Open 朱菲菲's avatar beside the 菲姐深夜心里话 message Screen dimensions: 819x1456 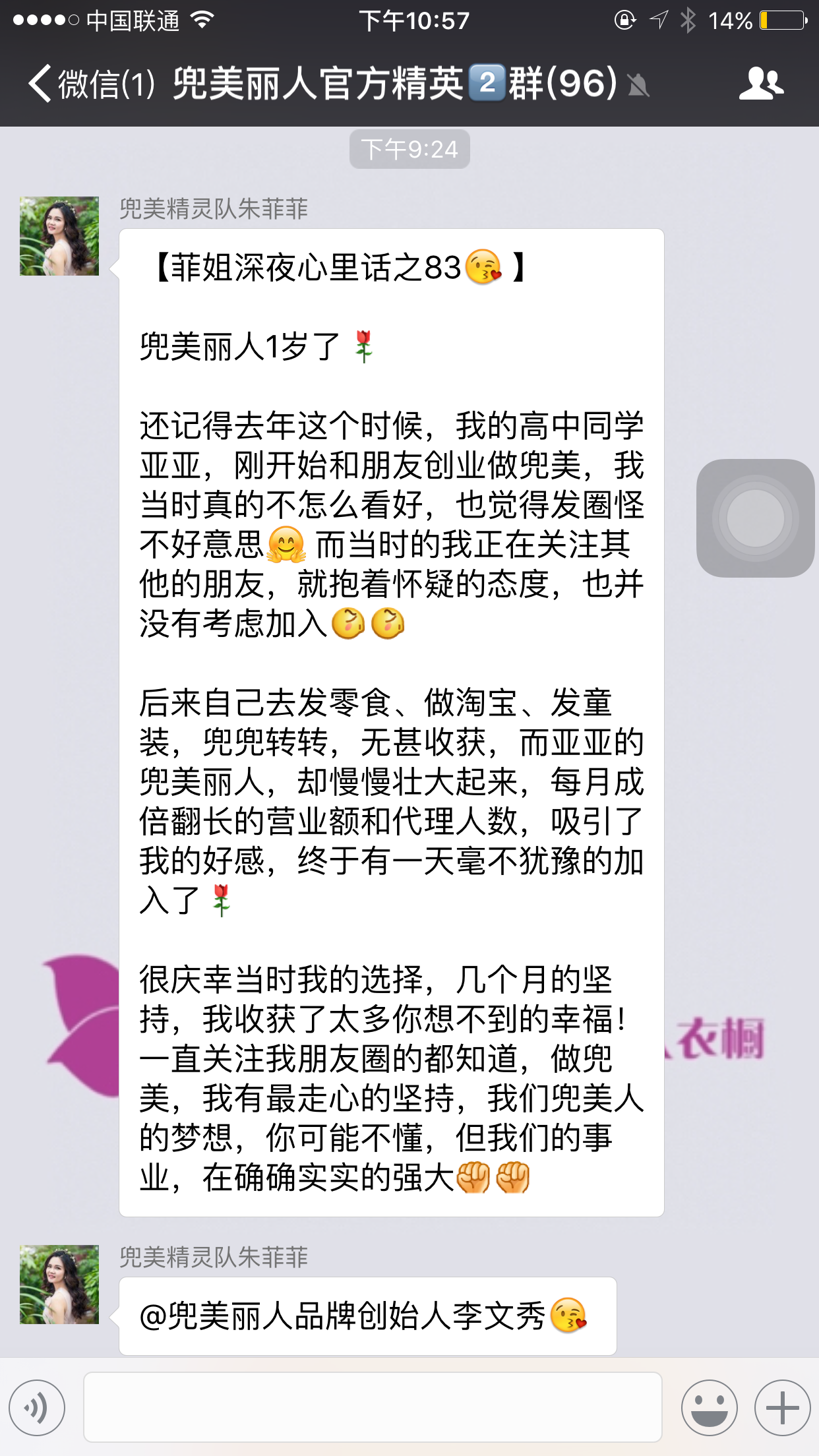(x=59, y=236)
